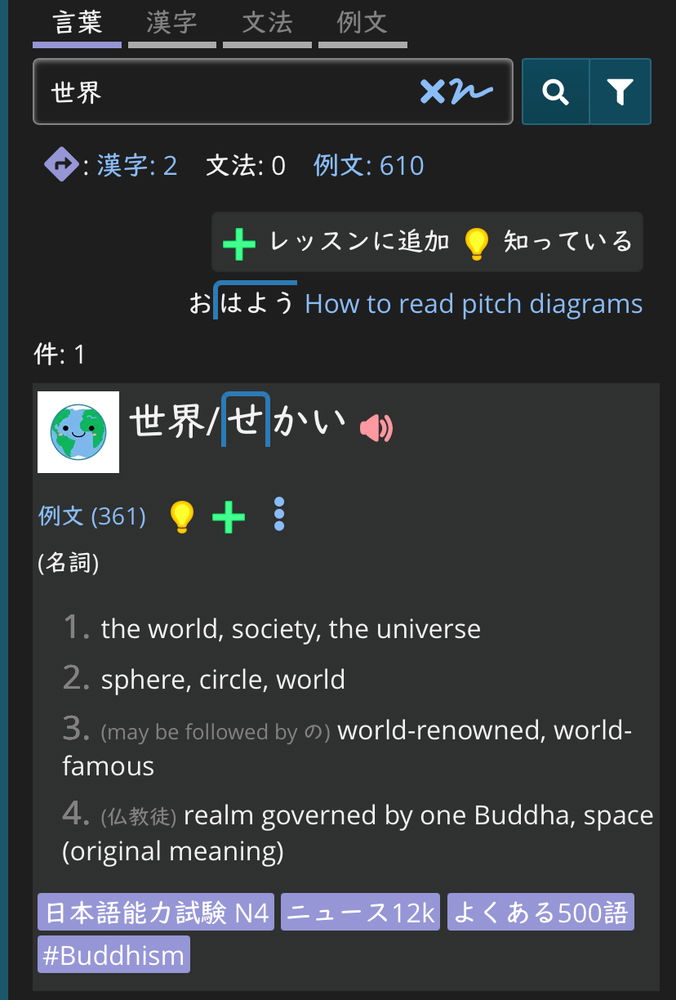This screenshot has height=1000, width=676.
Task: Switch to the 例文 tab
Action: [362, 23]
